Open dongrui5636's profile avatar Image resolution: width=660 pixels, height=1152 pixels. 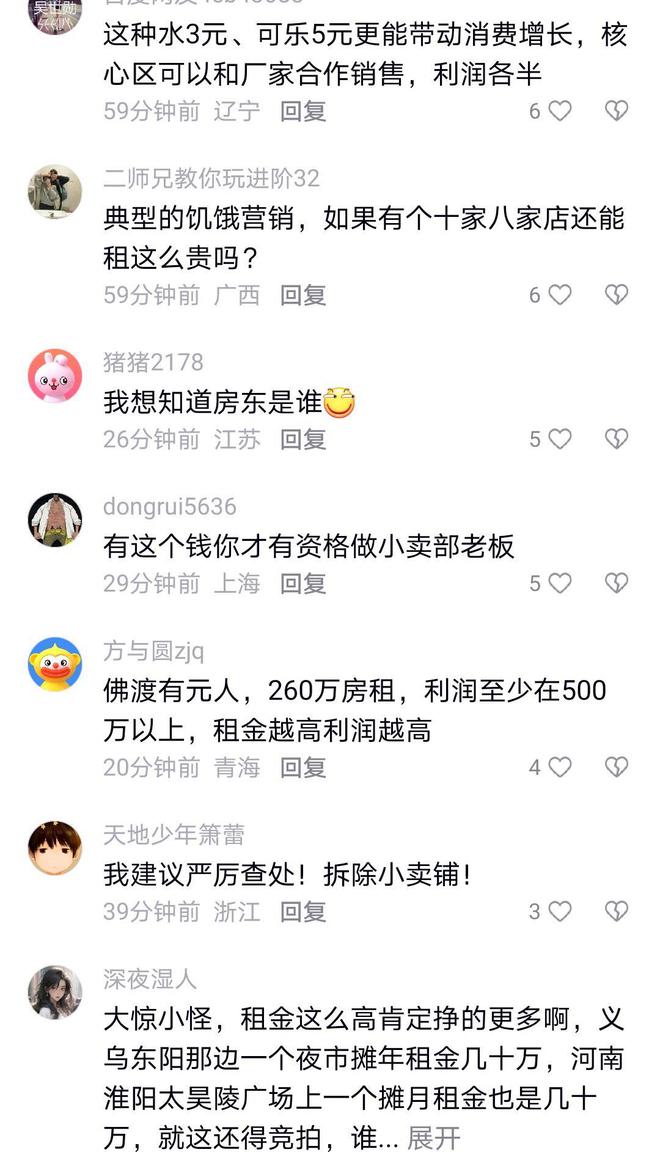55,520
